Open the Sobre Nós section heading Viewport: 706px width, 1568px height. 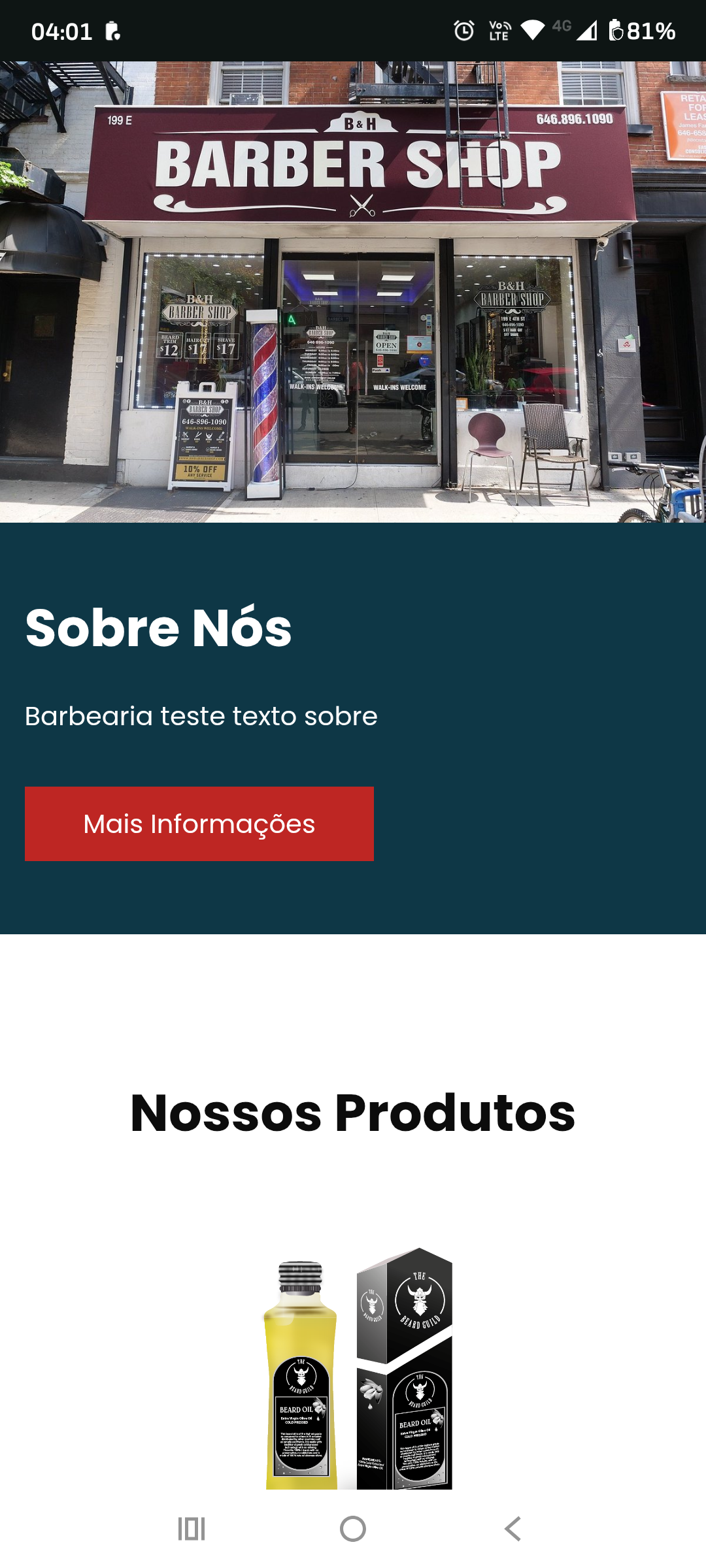click(x=157, y=629)
